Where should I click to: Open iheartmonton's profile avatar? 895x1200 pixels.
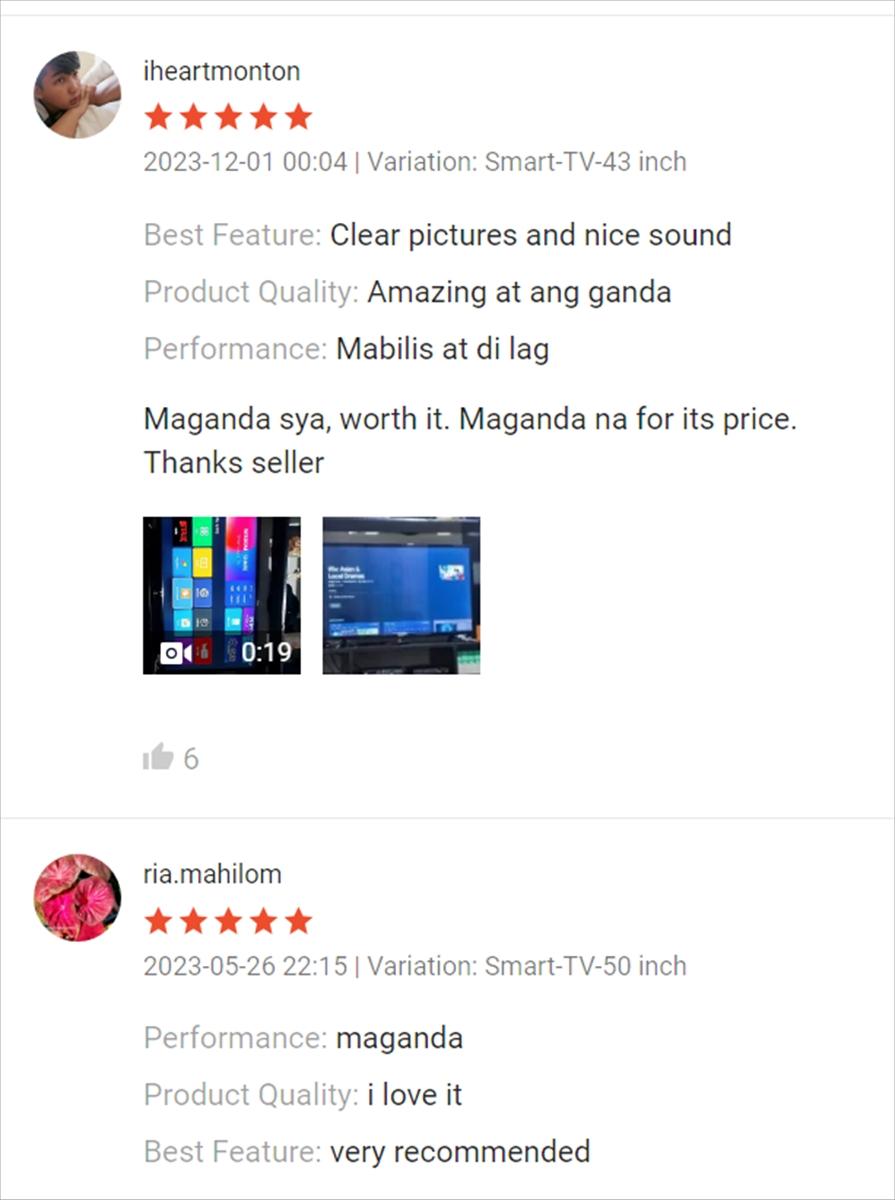[x=77, y=94]
